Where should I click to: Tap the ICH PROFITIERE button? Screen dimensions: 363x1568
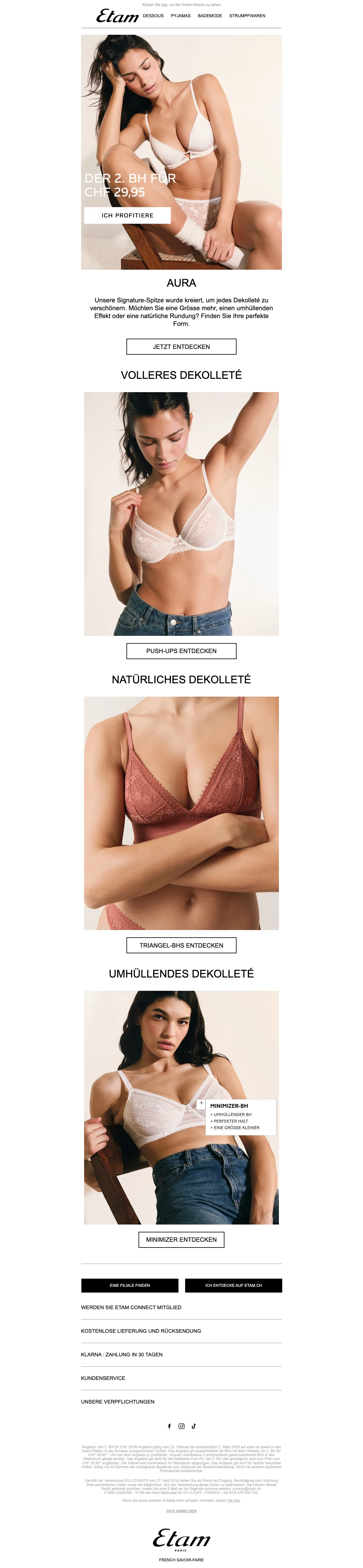pos(127,216)
